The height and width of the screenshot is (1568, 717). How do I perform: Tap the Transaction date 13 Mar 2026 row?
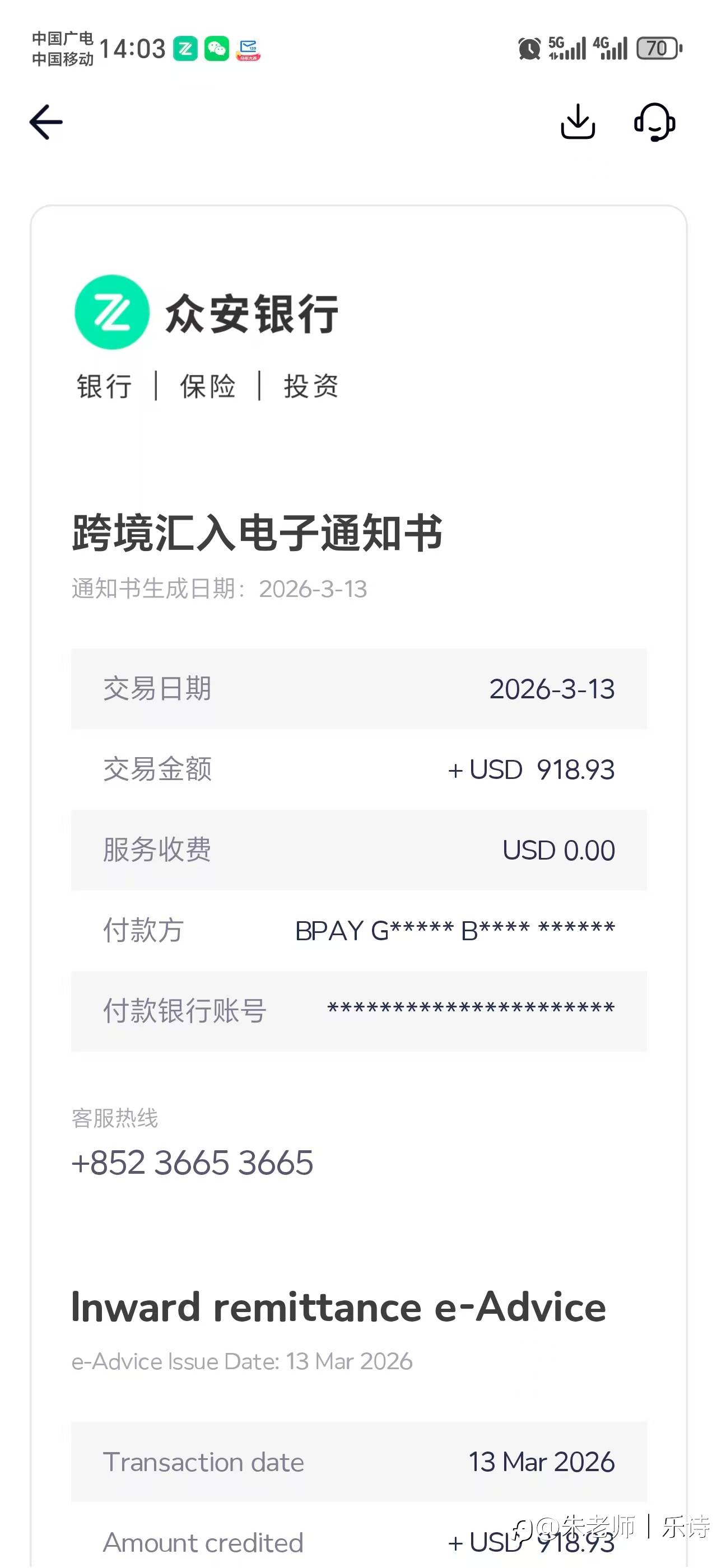[359, 1462]
